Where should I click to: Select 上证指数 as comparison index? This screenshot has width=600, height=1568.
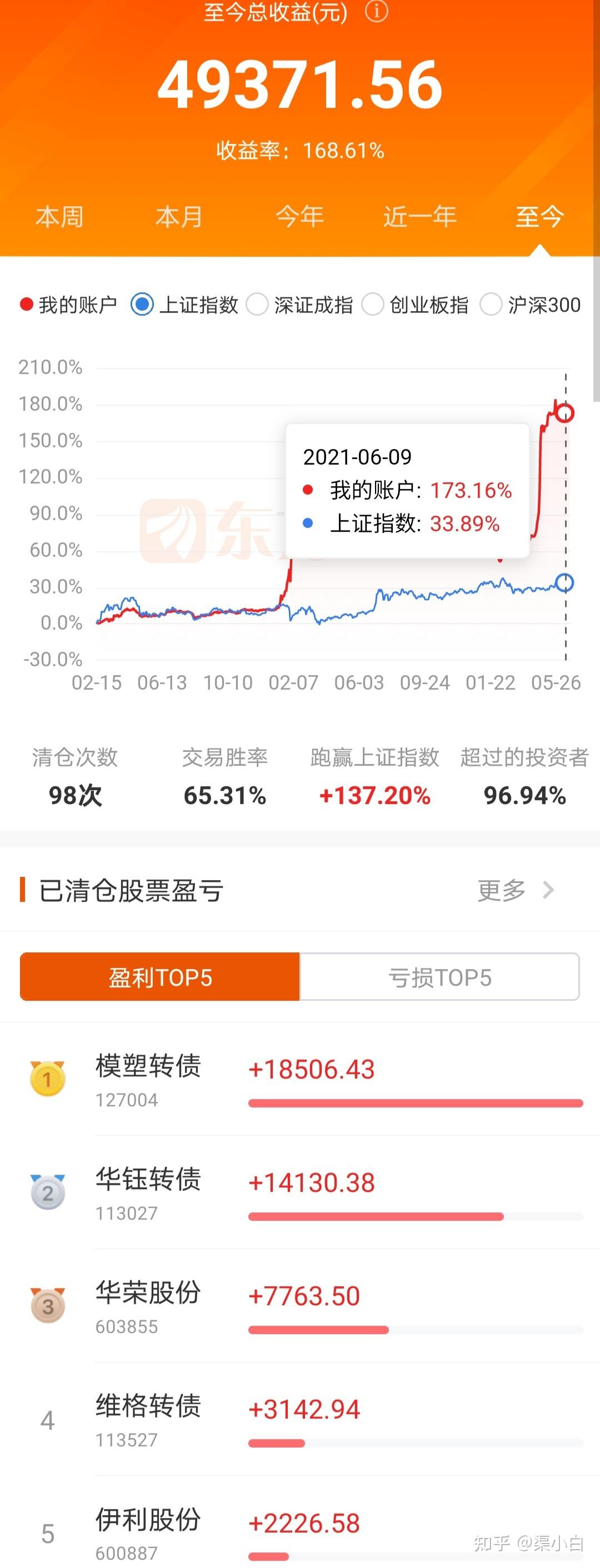pyautogui.click(x=142, y=304)
